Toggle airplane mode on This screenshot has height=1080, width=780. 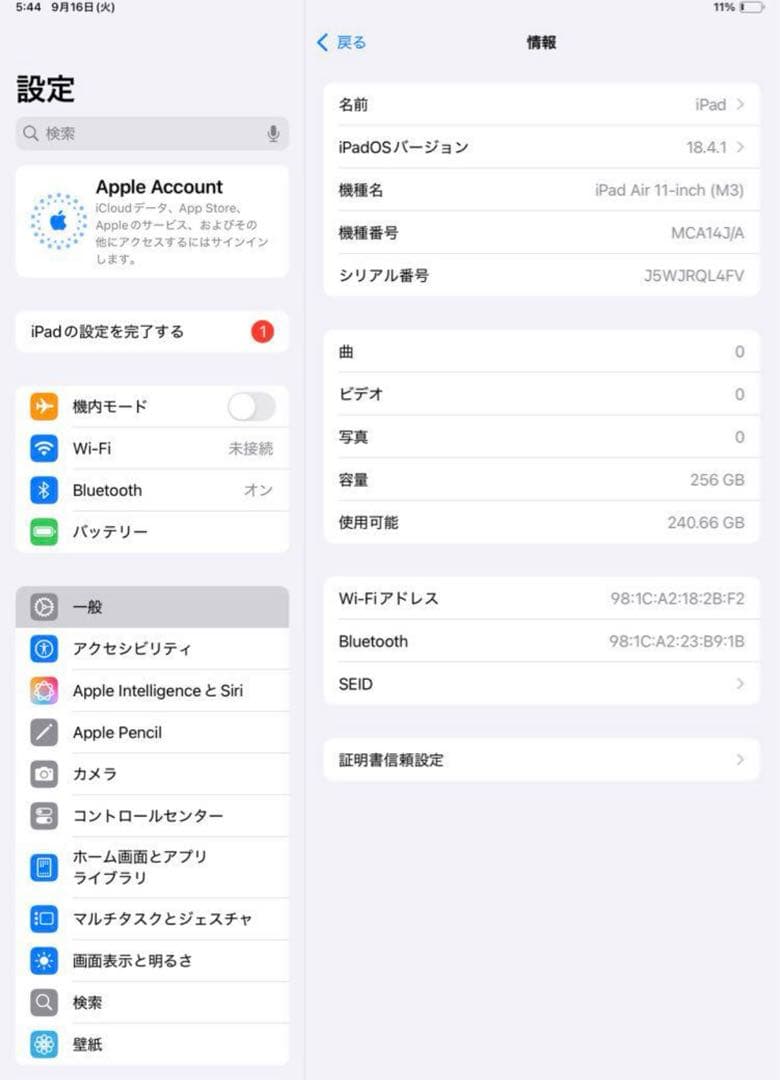click(248, 406)
